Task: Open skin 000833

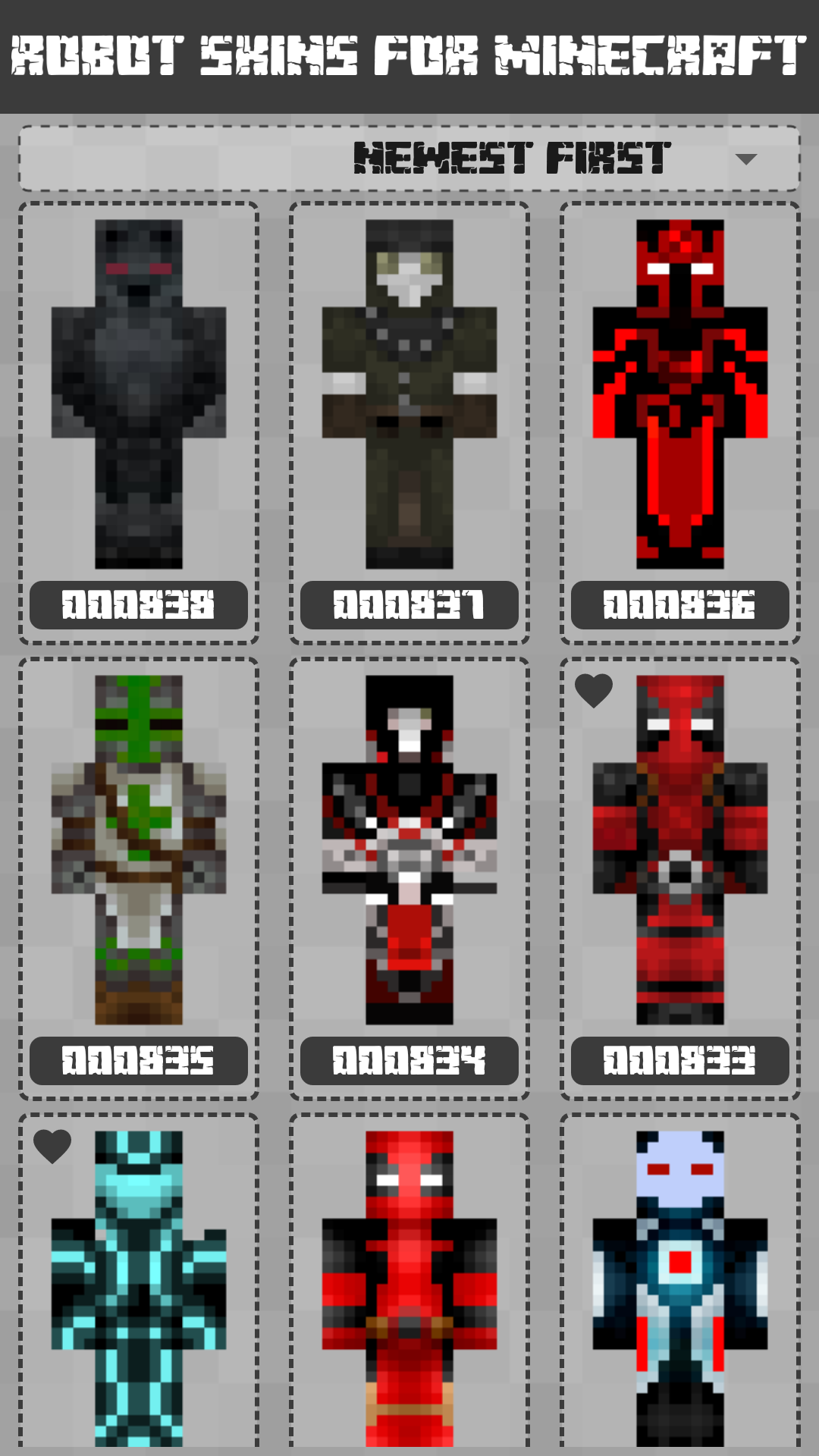Action: (680, 849)
